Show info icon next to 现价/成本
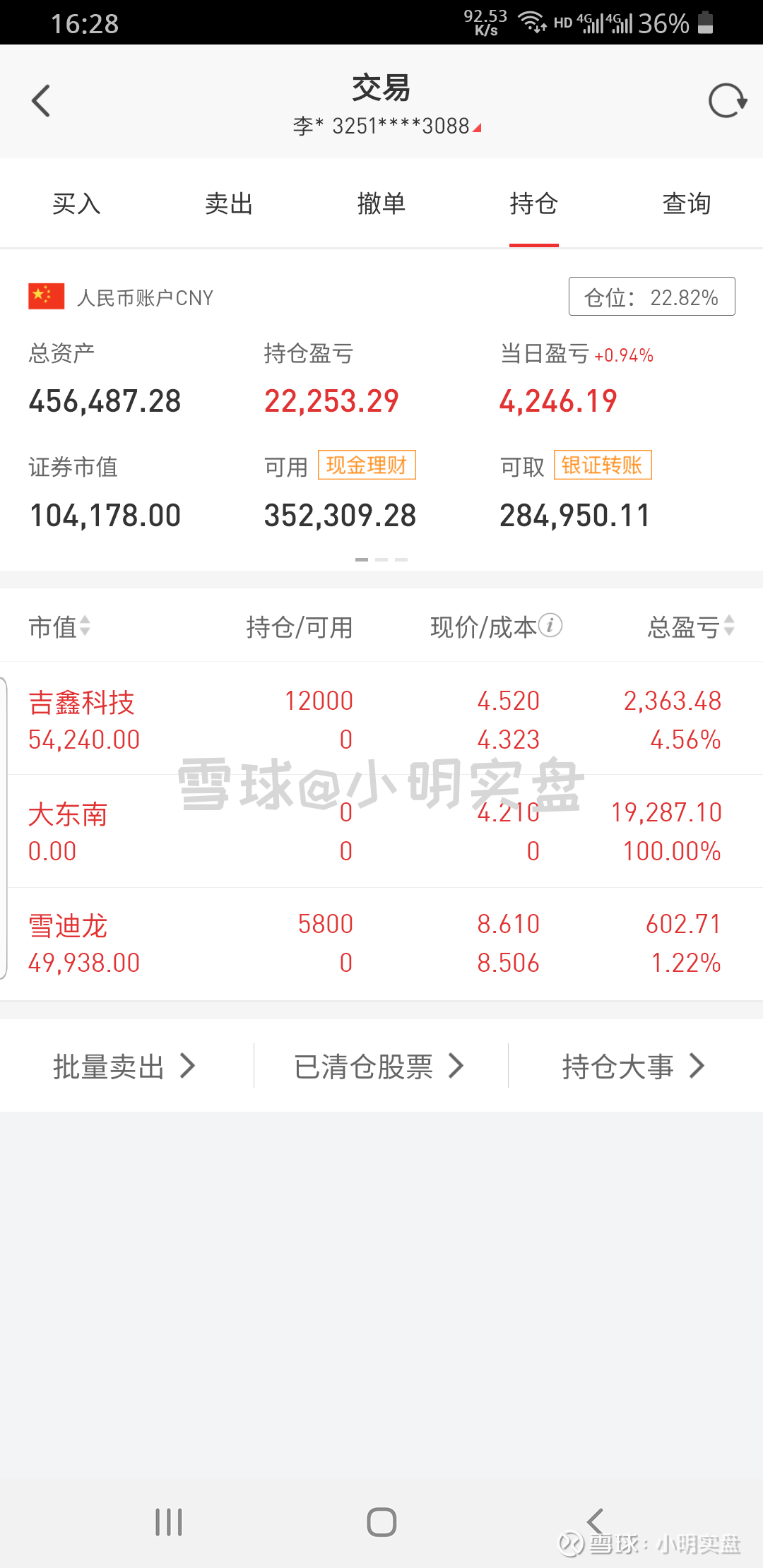 point(550,625)
